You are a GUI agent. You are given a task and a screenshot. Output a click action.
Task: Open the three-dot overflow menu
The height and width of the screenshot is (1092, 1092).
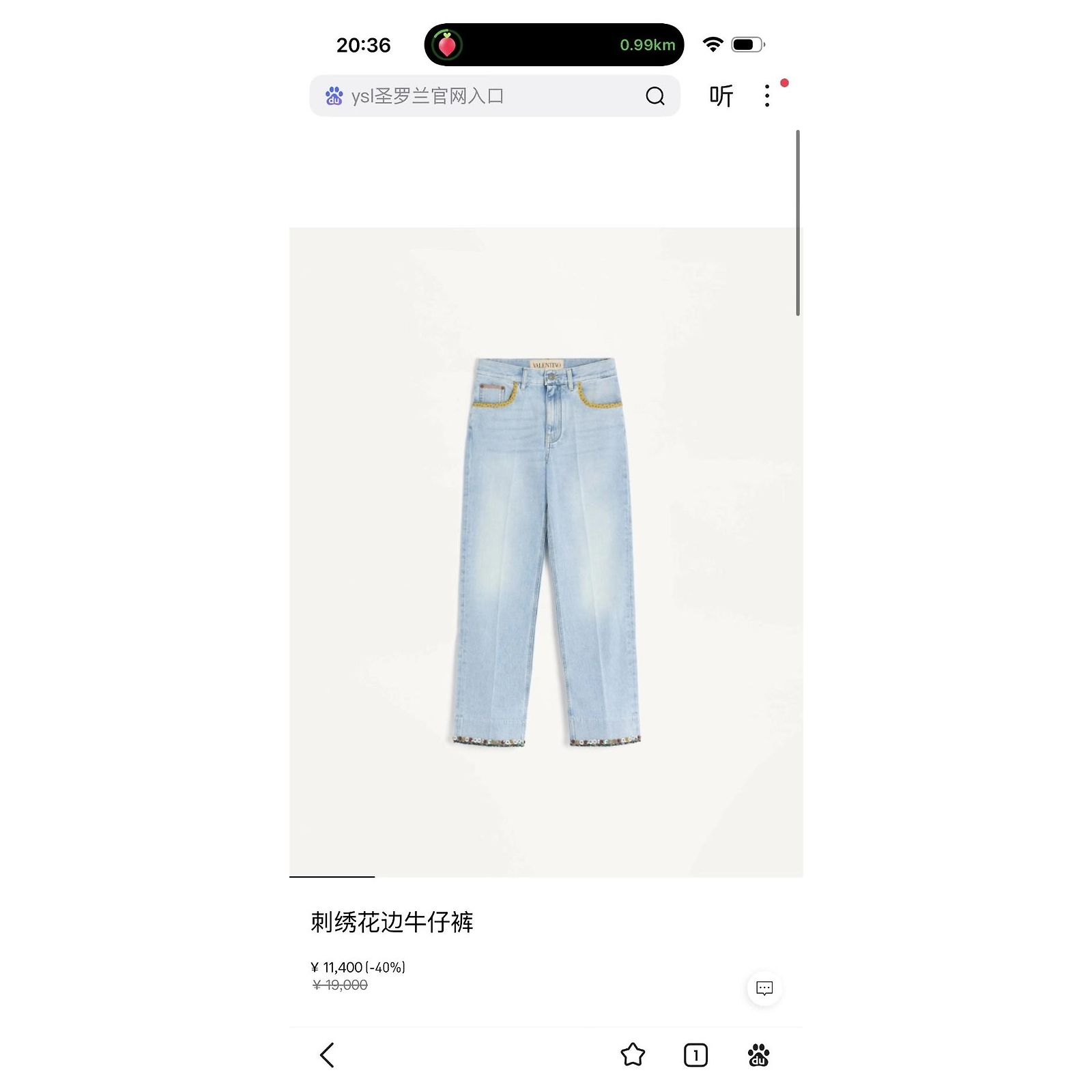[767, 96]
